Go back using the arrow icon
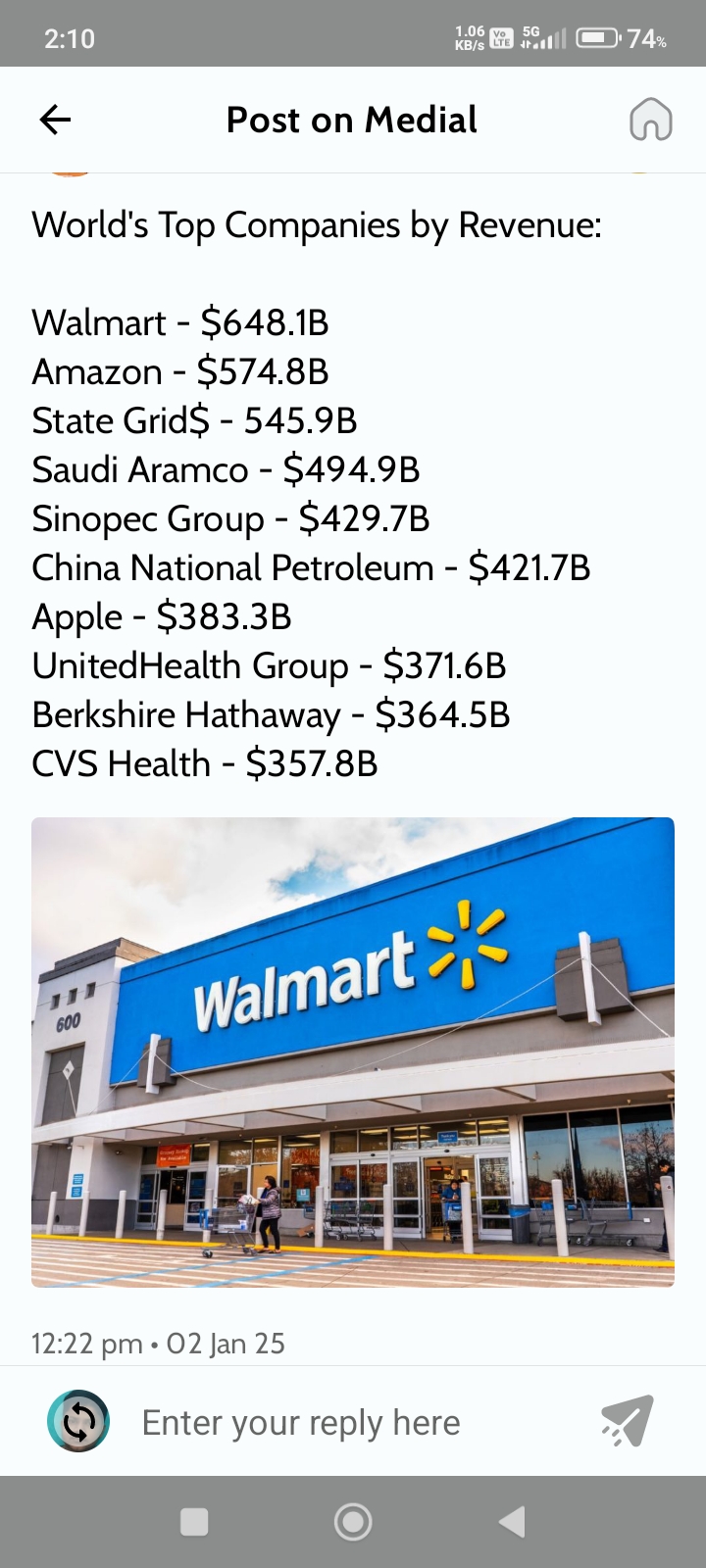This screenshot has width=706, height=1568. 55,120
